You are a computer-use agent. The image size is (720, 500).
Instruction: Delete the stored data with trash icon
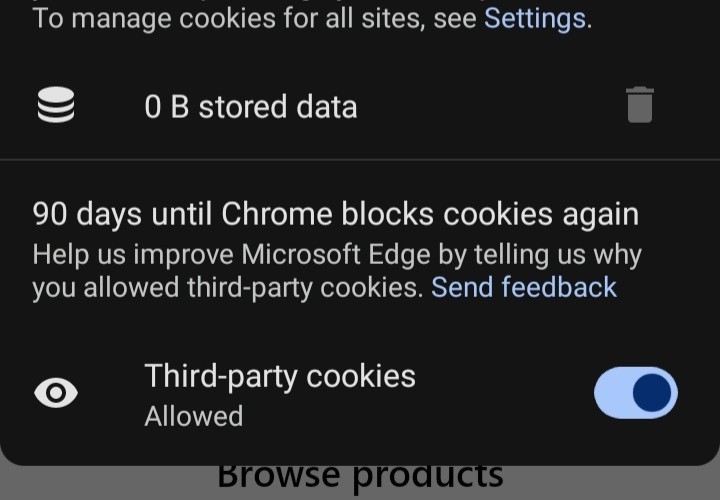[x=640, y=105]
